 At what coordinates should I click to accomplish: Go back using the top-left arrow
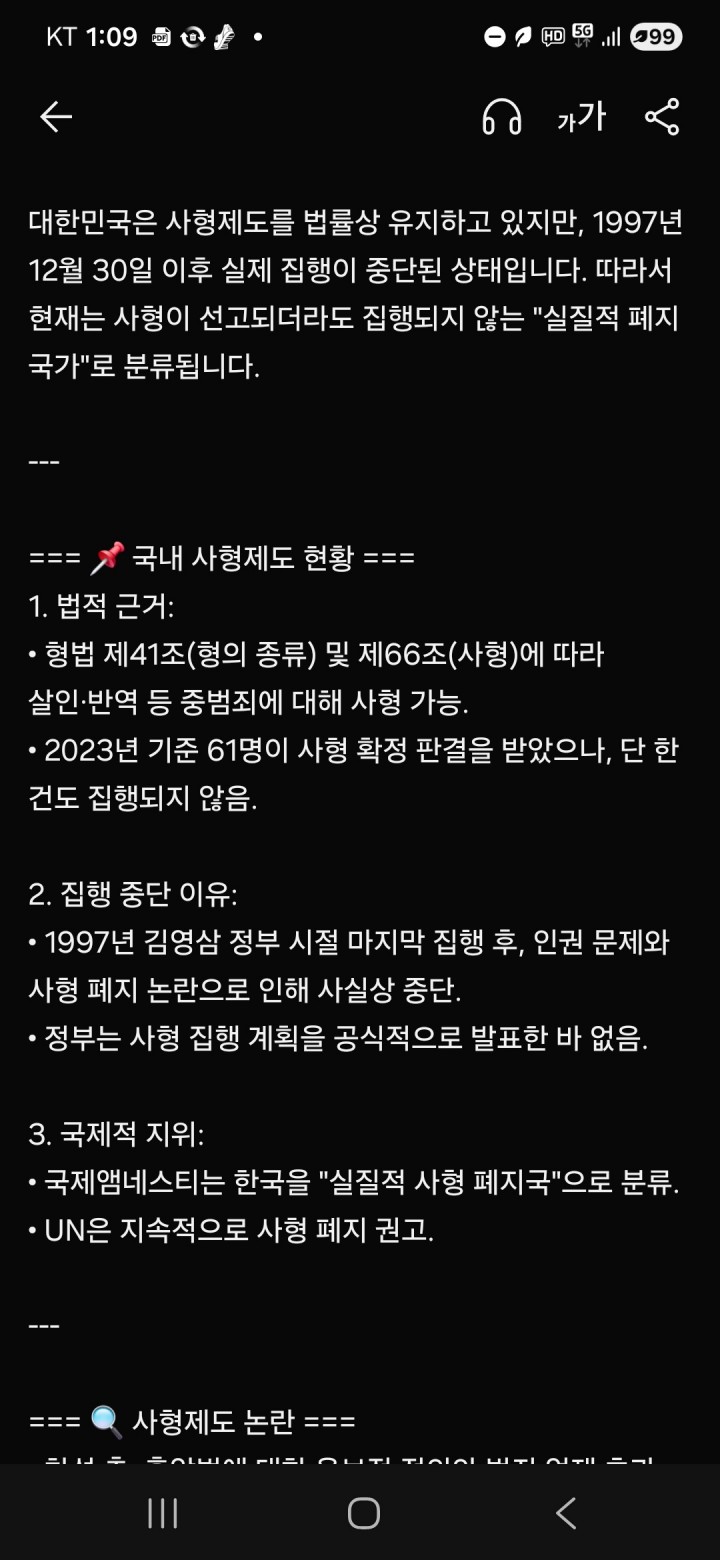(x=56, y=118)
